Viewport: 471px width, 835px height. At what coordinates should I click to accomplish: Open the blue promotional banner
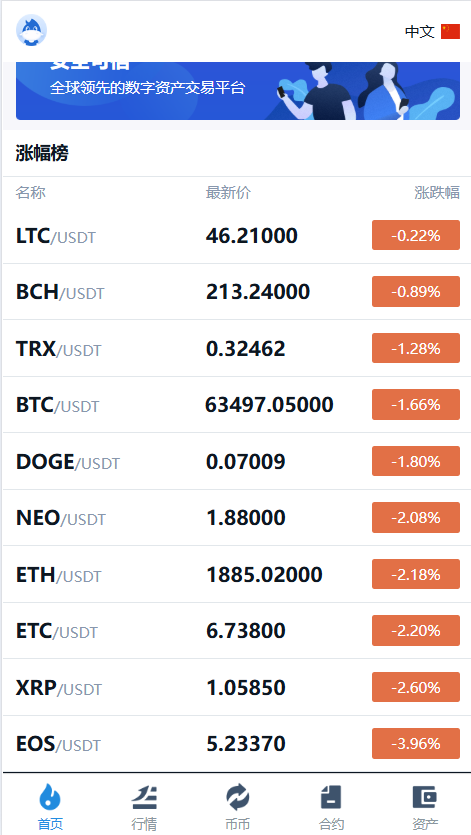[238, 91]
